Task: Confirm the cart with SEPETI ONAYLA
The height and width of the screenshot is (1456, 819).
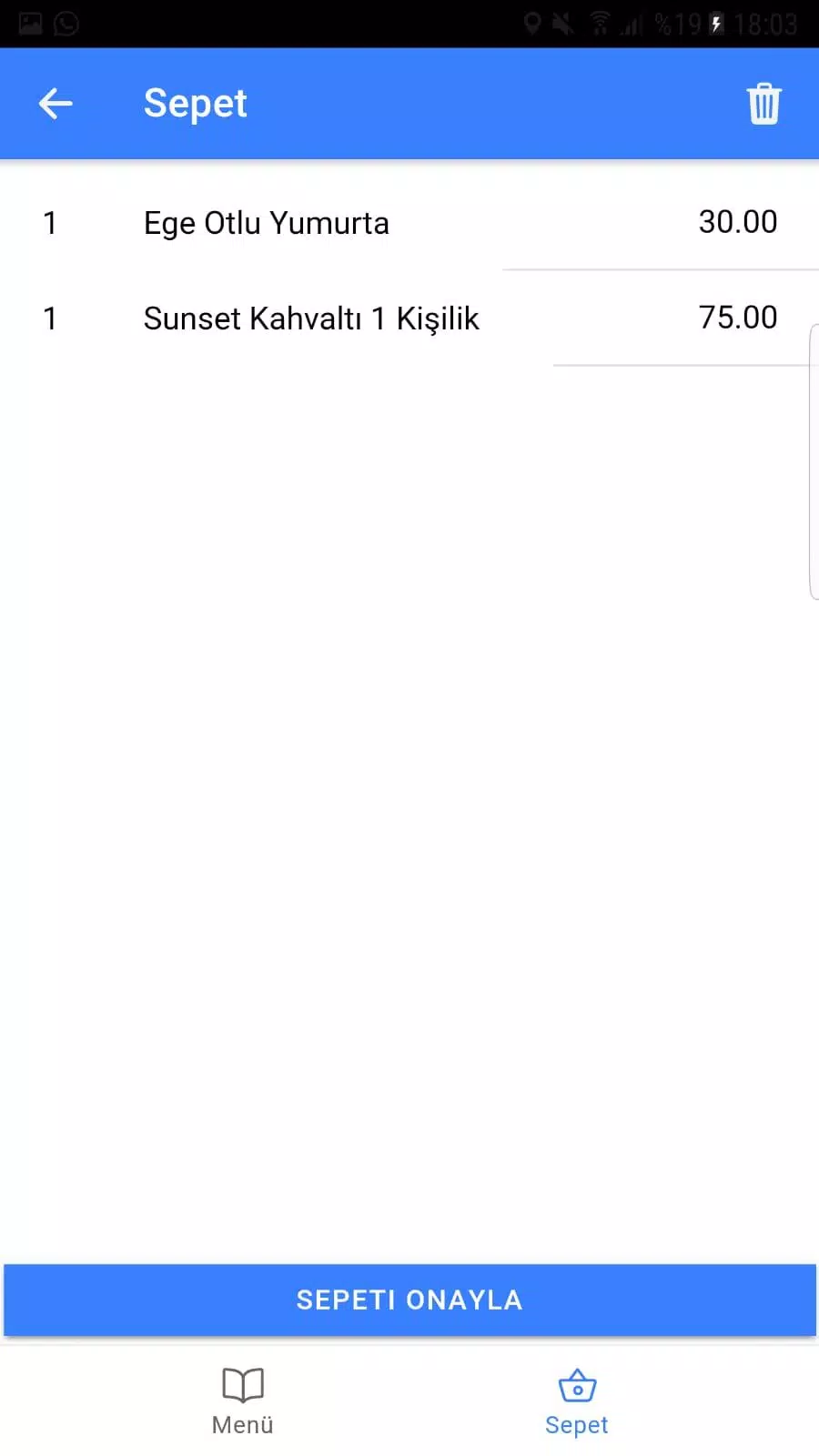Action: 409,1299
